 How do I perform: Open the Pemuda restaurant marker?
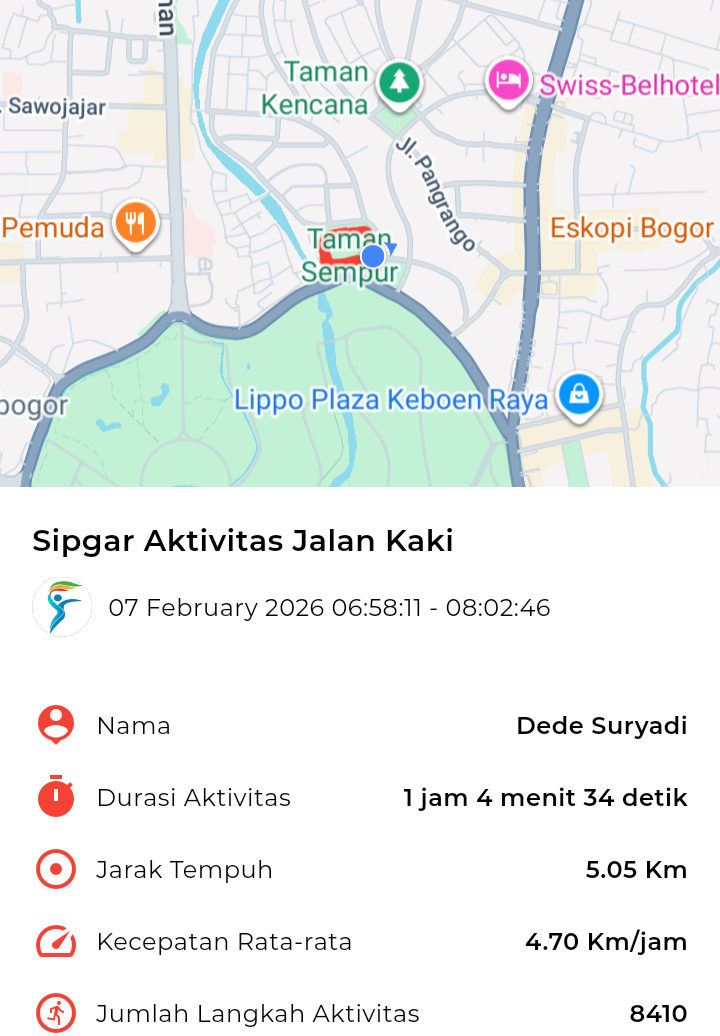tap(135, 223)
